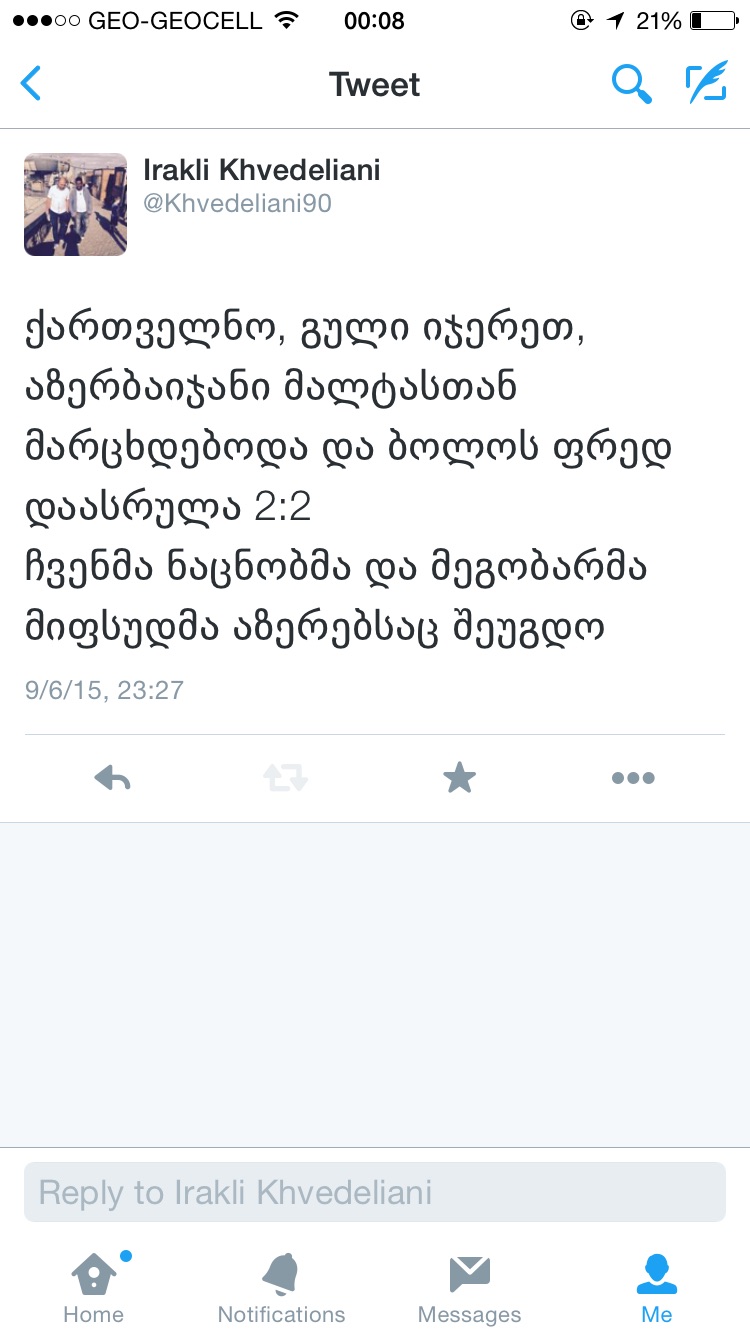The height and width of the screenshot is (1334, 750).
Task: Switch to the Notifications tab
Action: [281, 1288]
